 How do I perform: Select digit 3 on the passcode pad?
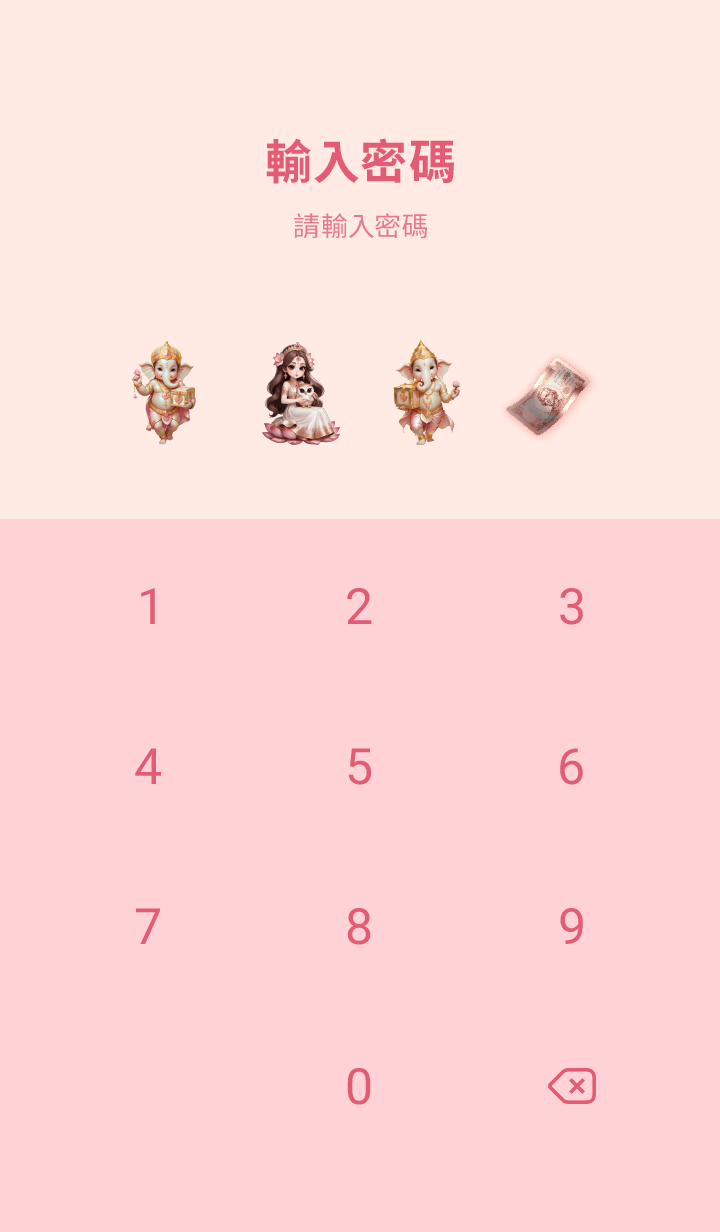coord(571,607)
